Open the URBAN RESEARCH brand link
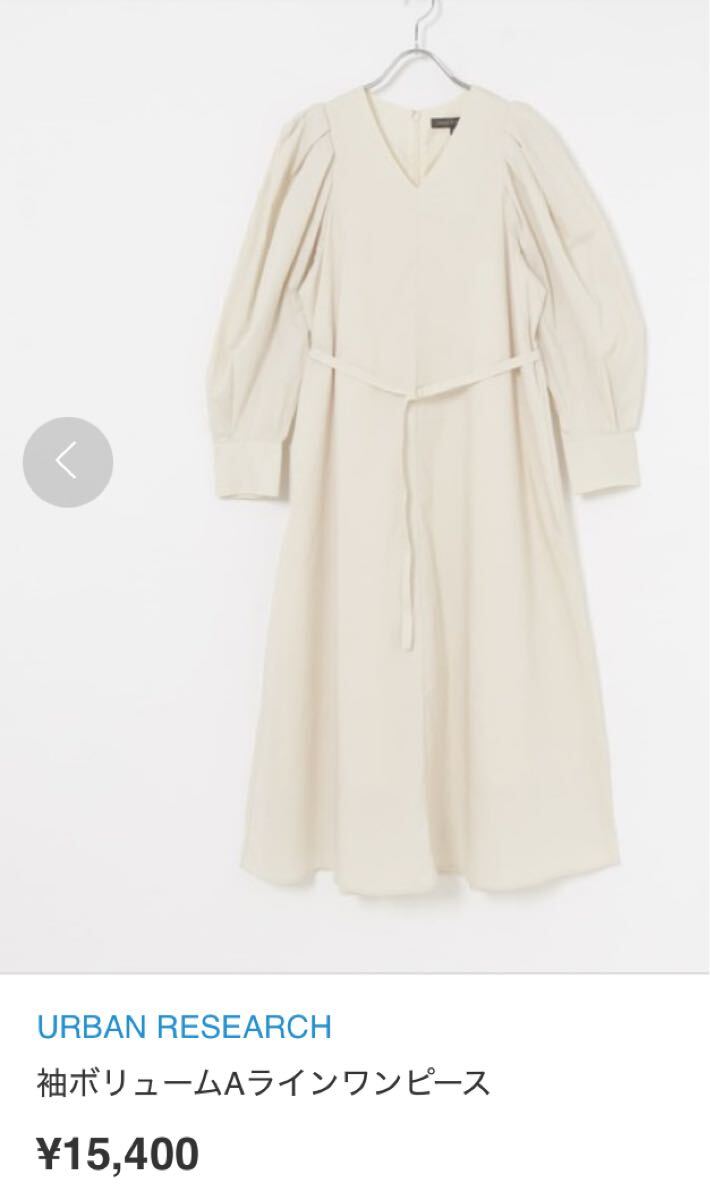The width and height of the screenshot is (710, 1200). [184, 1025]
